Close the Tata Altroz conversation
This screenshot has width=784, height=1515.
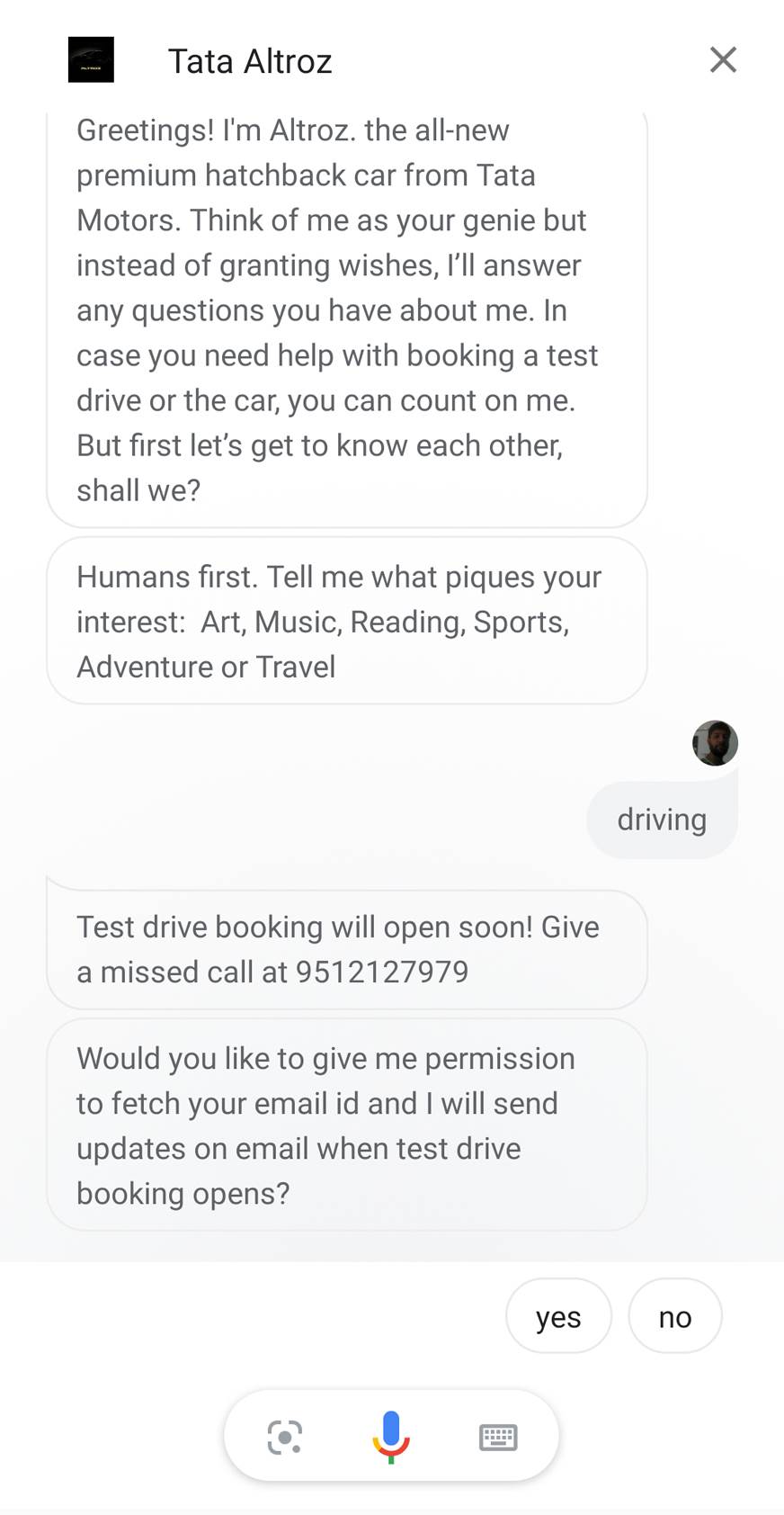point(723,60)
